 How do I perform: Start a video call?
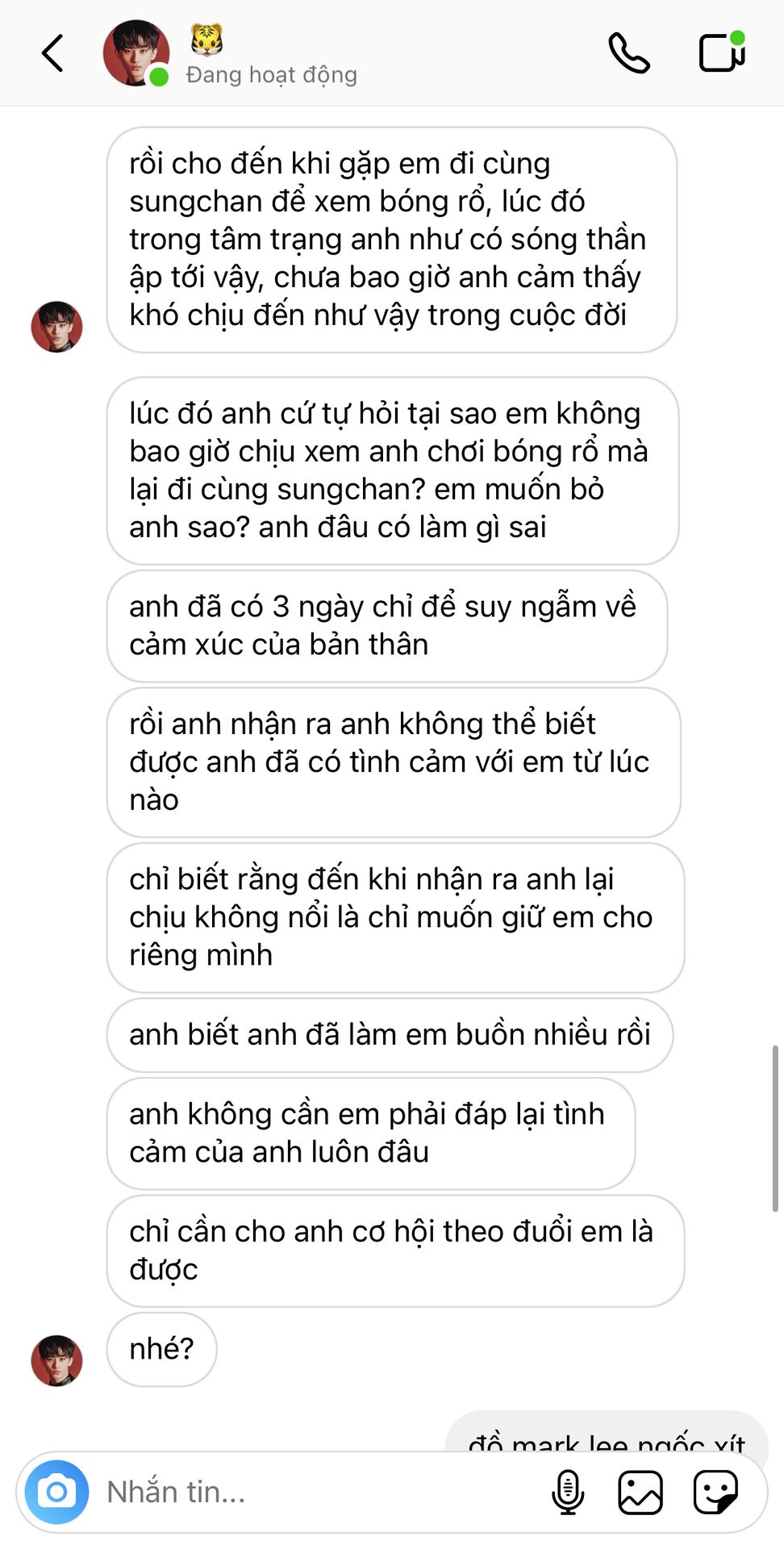[x=722, y=52]
